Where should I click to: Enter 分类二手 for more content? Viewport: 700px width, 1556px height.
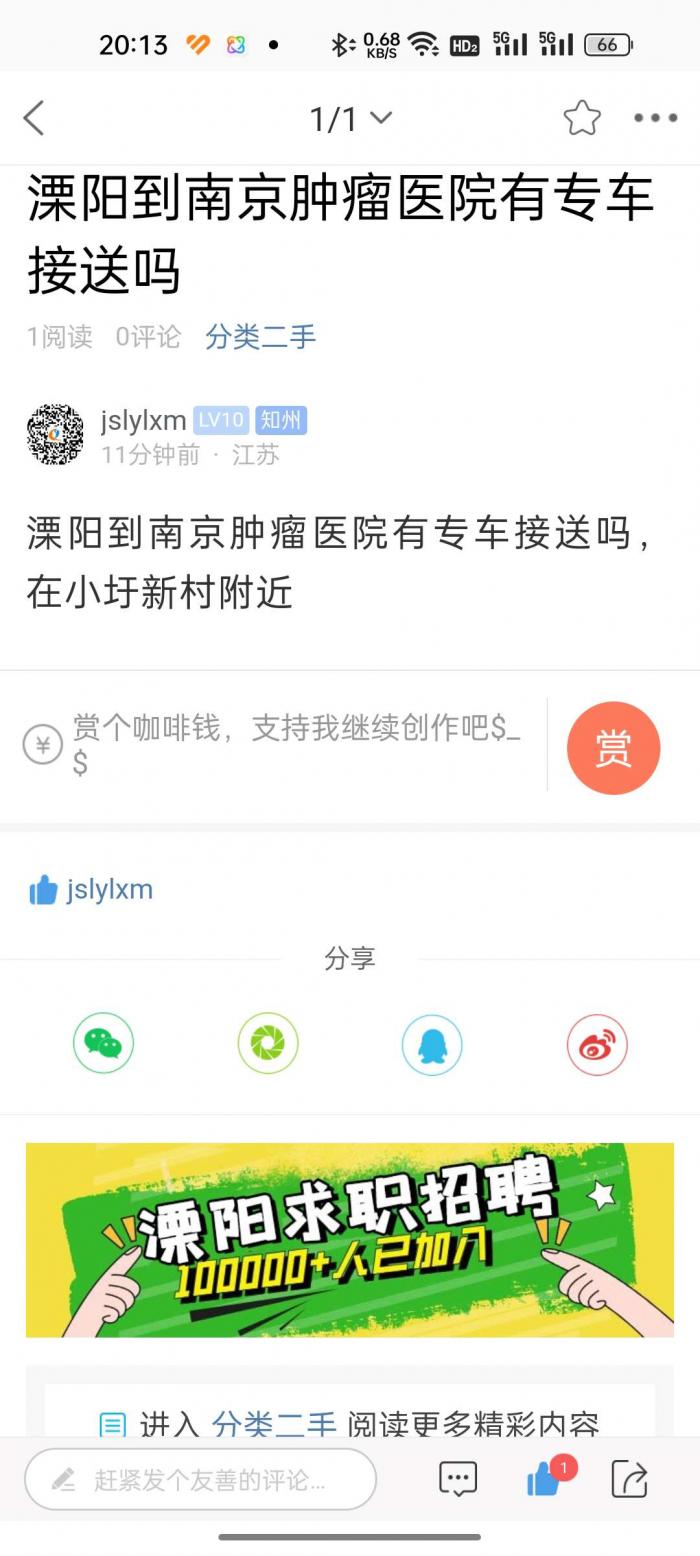point(274,1423)
